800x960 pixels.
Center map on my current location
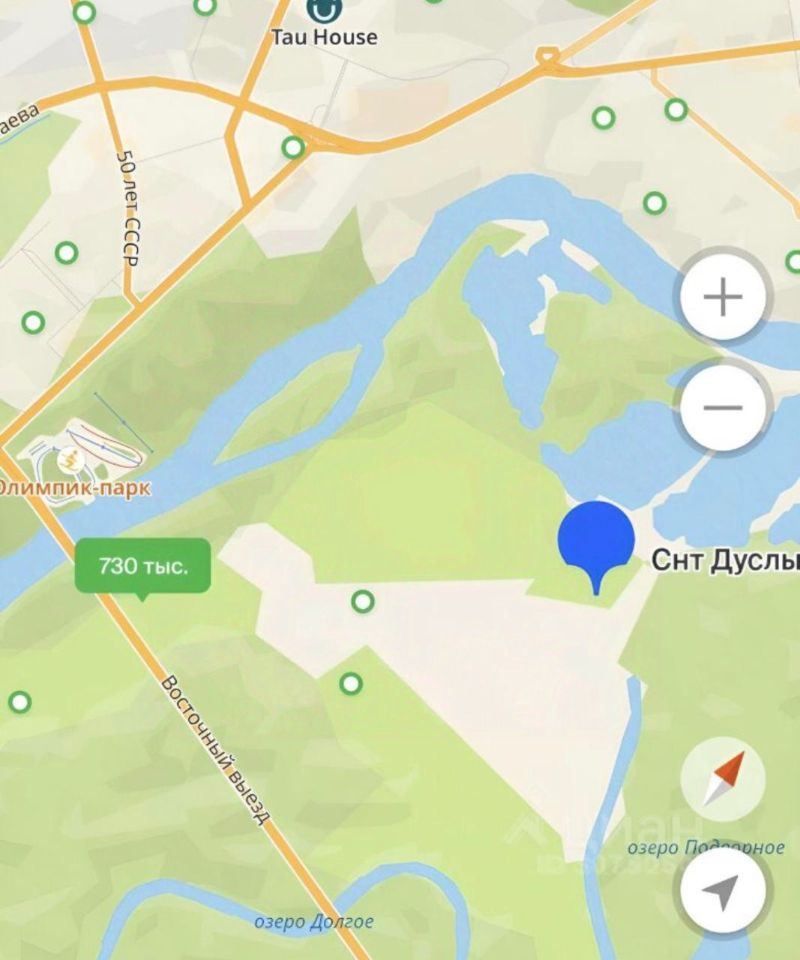(x=722, y=888)
